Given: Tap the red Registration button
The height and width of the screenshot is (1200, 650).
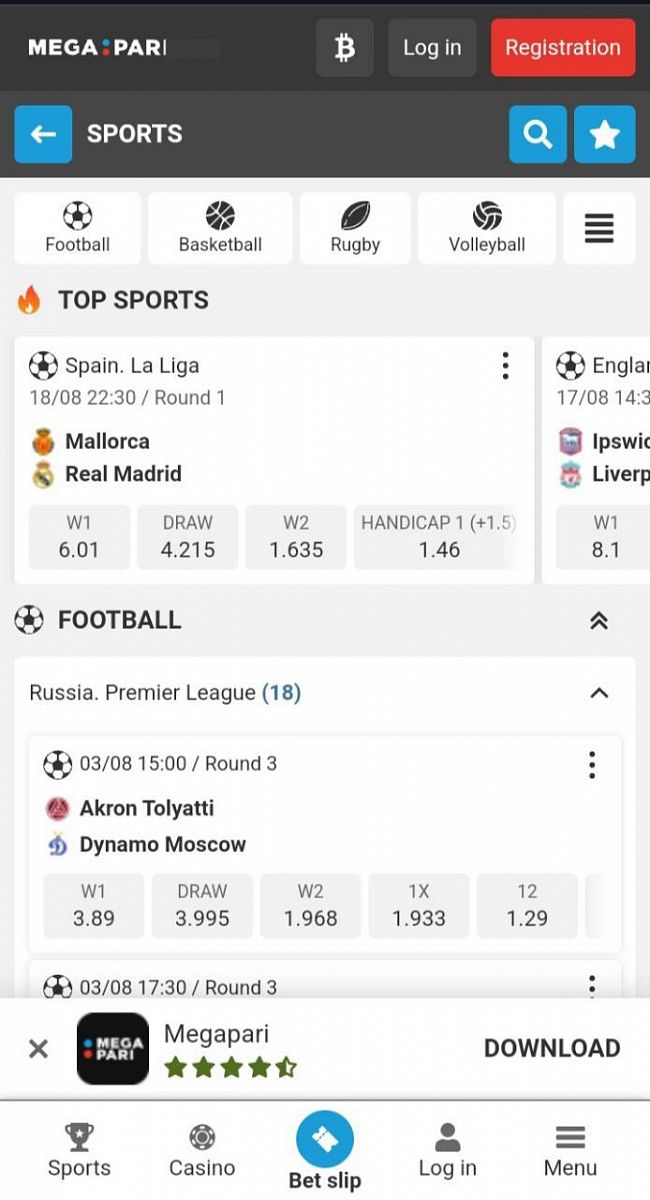Looking at the screenshot, I should coord(562,48).
